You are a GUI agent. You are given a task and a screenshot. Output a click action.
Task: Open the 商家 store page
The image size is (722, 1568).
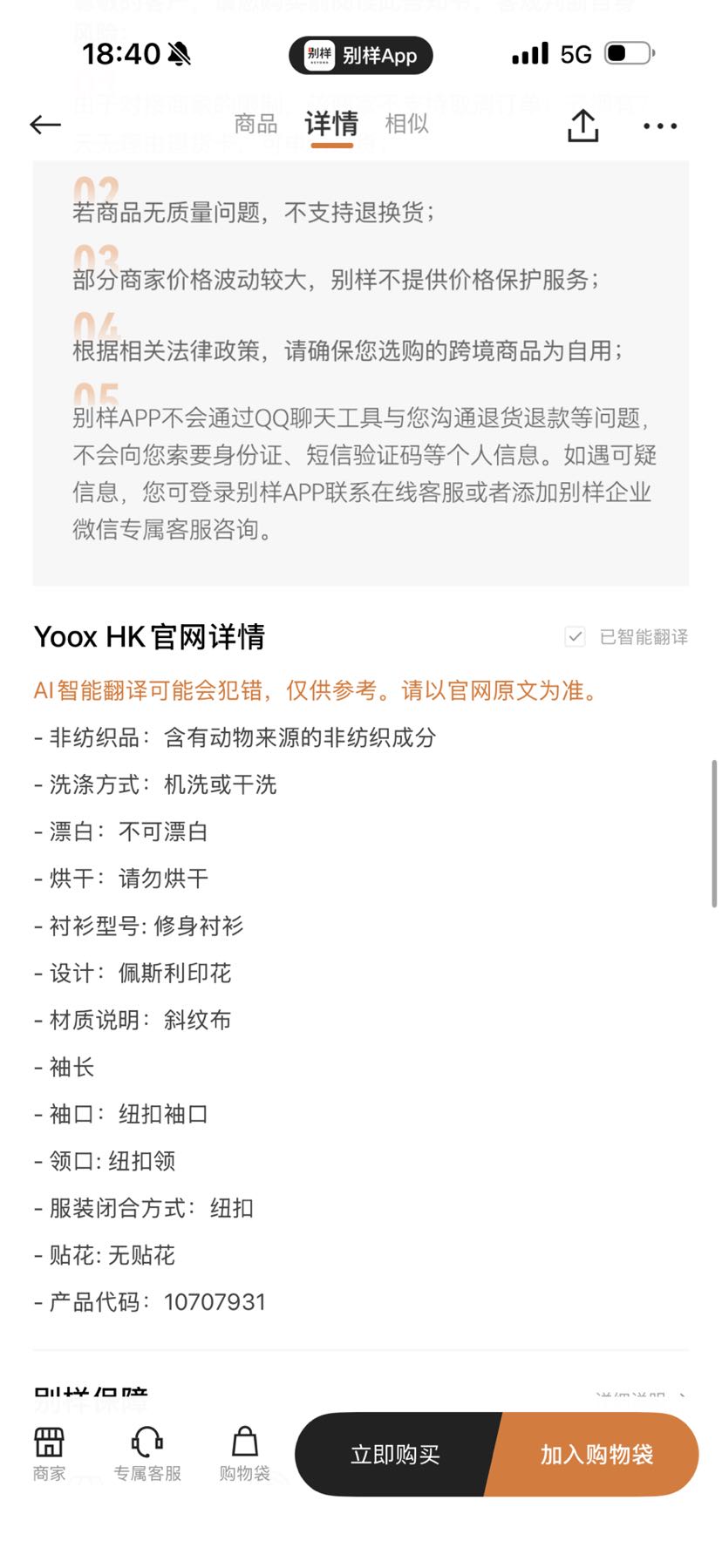(x=49, y=1455)
